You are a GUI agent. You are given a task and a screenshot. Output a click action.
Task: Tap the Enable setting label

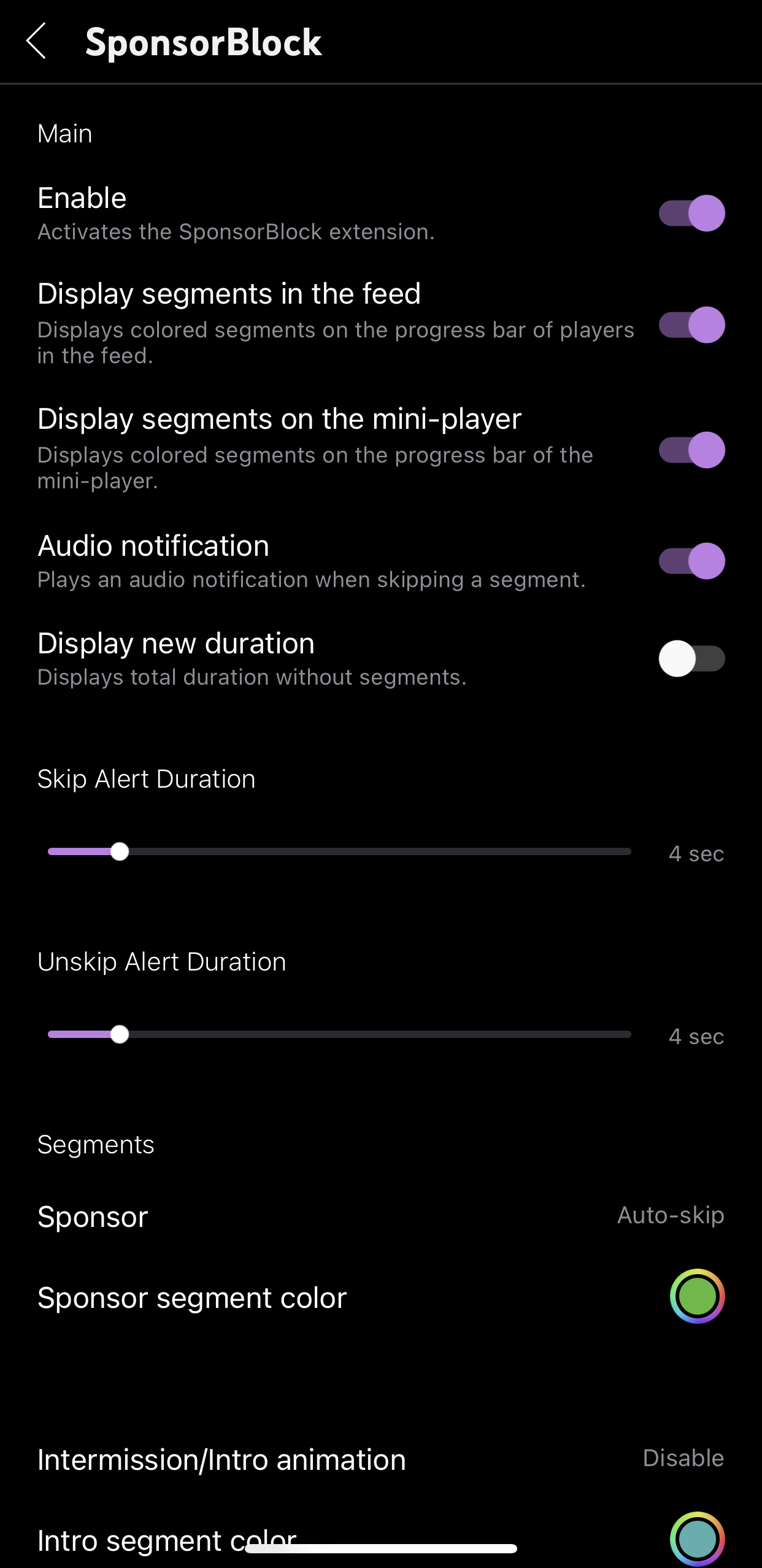coord(82,198)
